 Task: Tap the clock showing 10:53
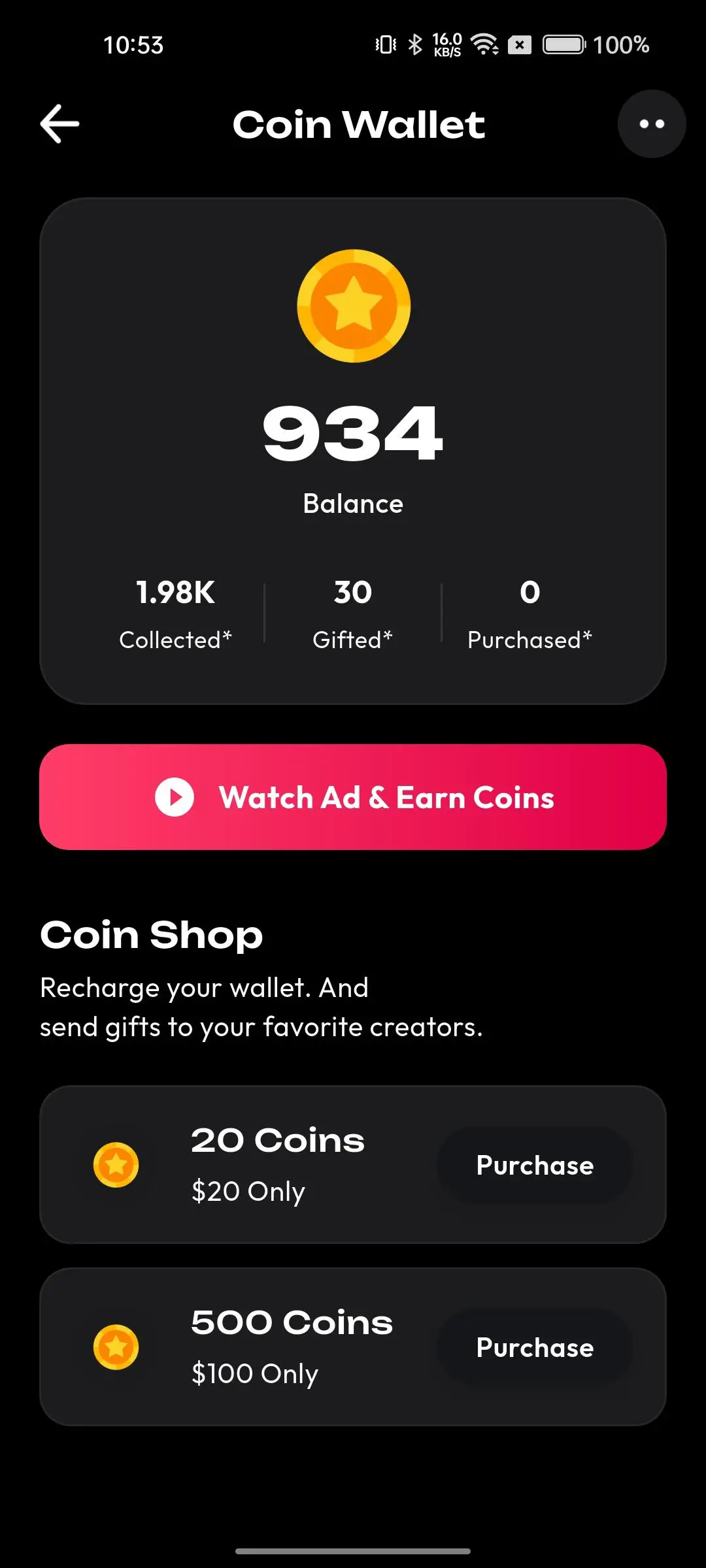point(133,44)
